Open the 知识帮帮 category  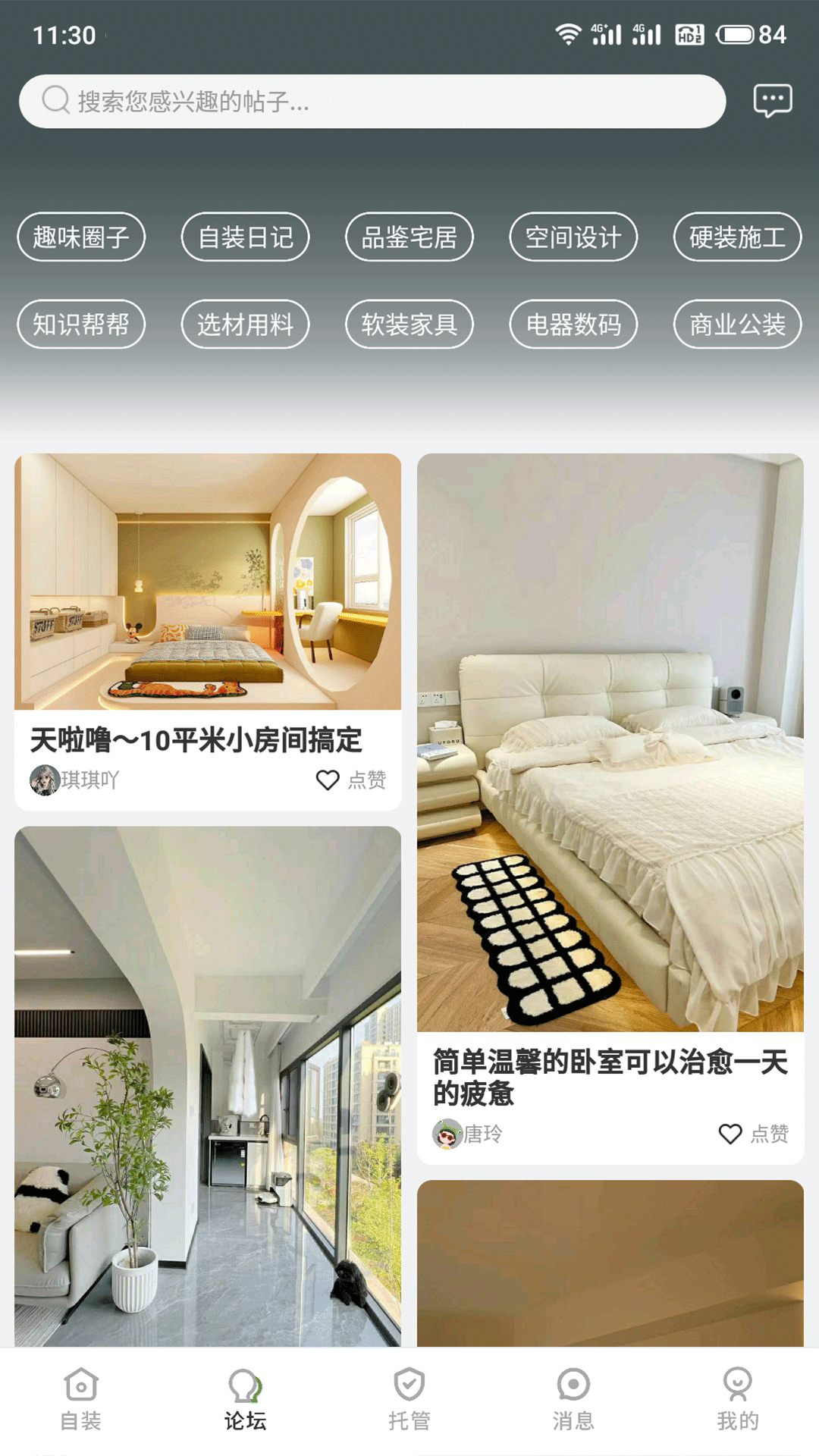[81, 325]
